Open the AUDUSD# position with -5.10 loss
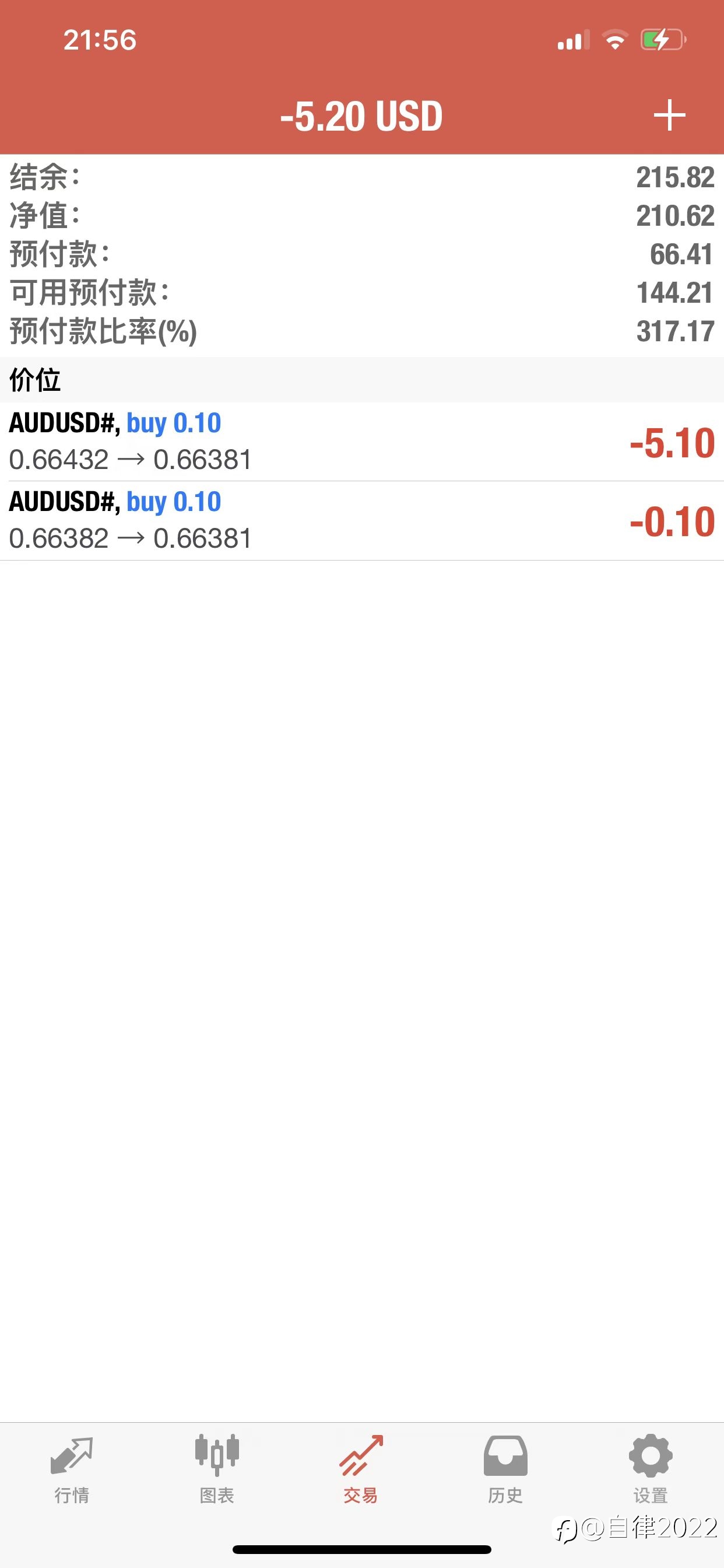The width and height of the screenshot is (724, 1568). pos(362,442)
